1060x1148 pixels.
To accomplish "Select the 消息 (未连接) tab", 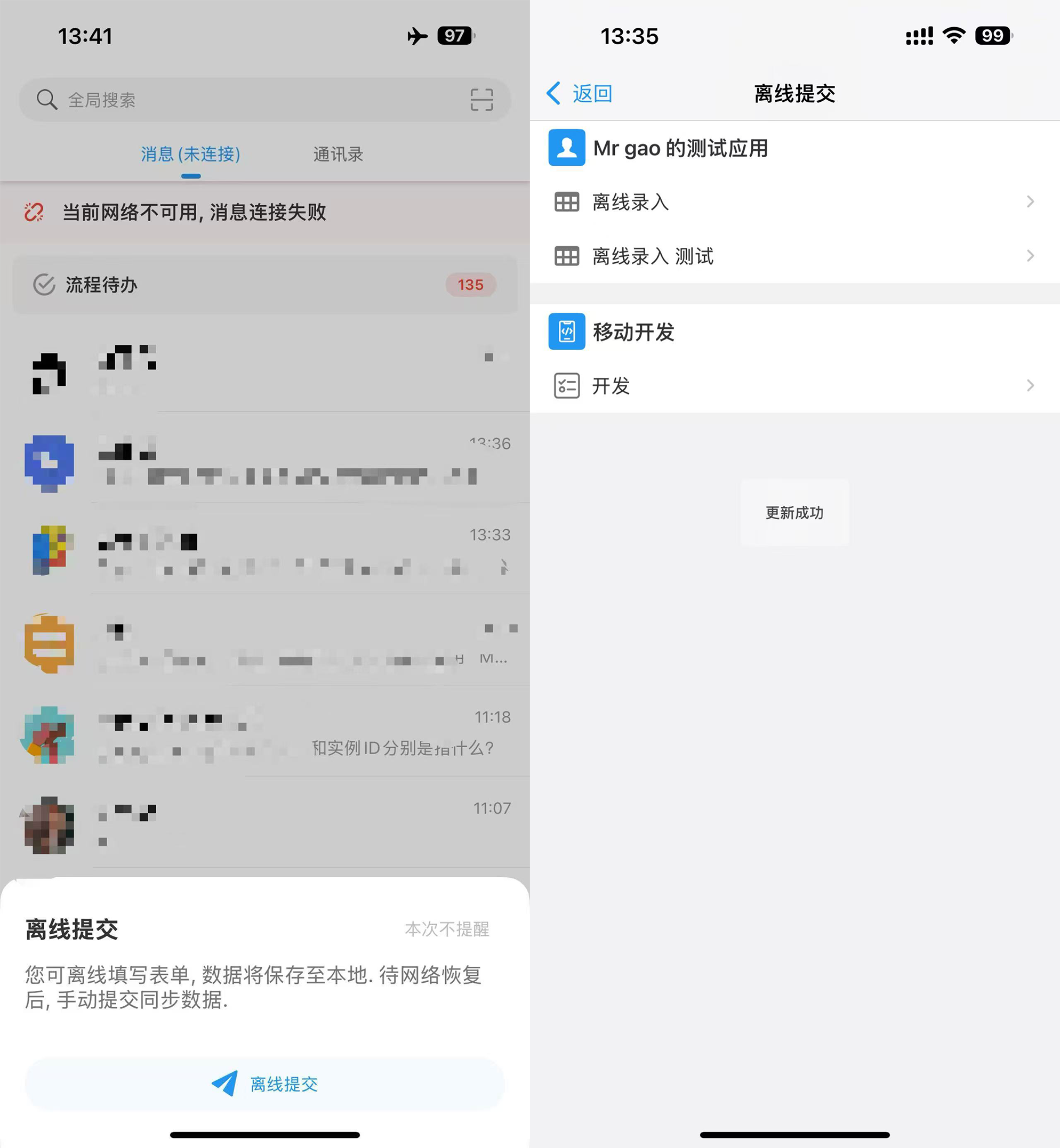I will tap(190, 153).
